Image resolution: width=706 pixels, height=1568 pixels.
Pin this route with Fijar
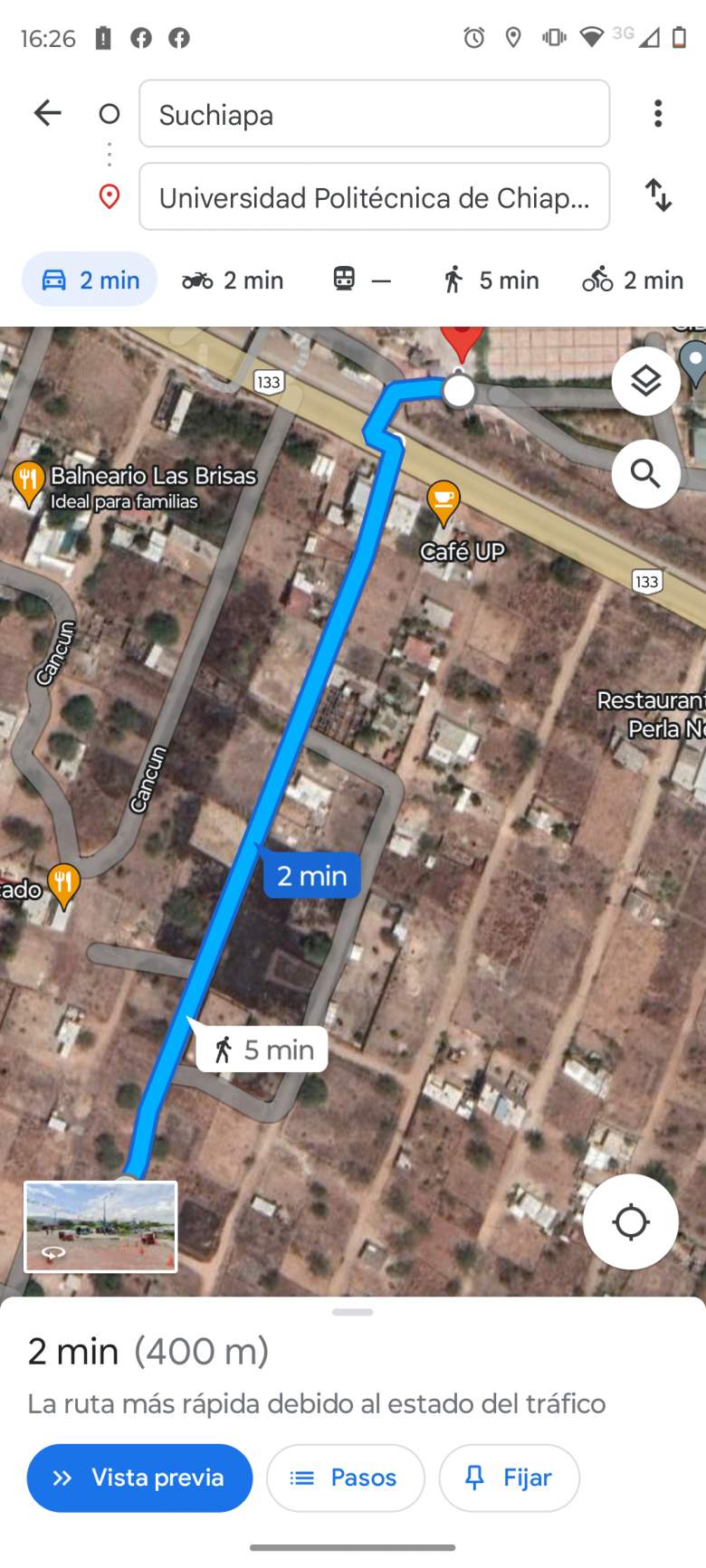509,1478
